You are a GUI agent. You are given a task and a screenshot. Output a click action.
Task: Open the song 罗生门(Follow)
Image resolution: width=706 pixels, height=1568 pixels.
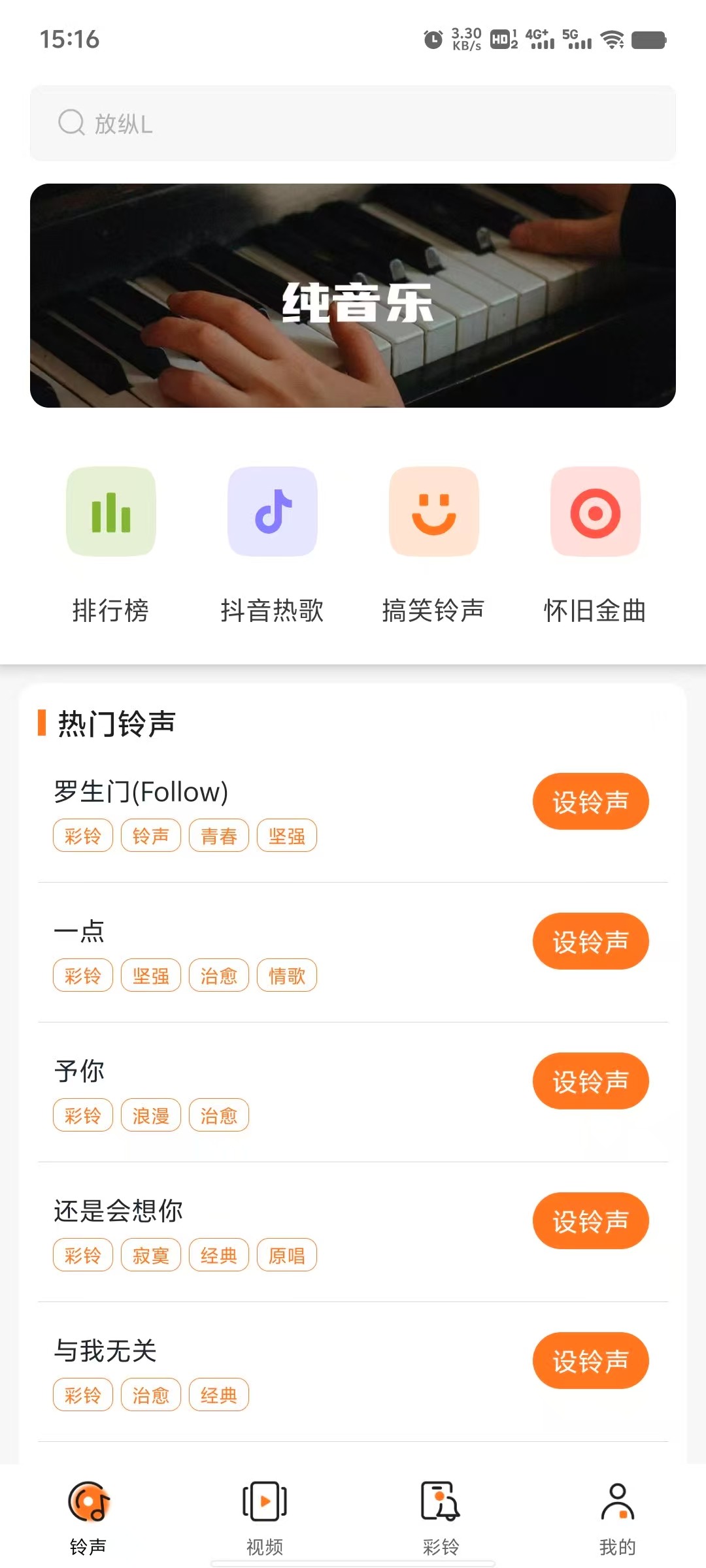pos(141,792)
